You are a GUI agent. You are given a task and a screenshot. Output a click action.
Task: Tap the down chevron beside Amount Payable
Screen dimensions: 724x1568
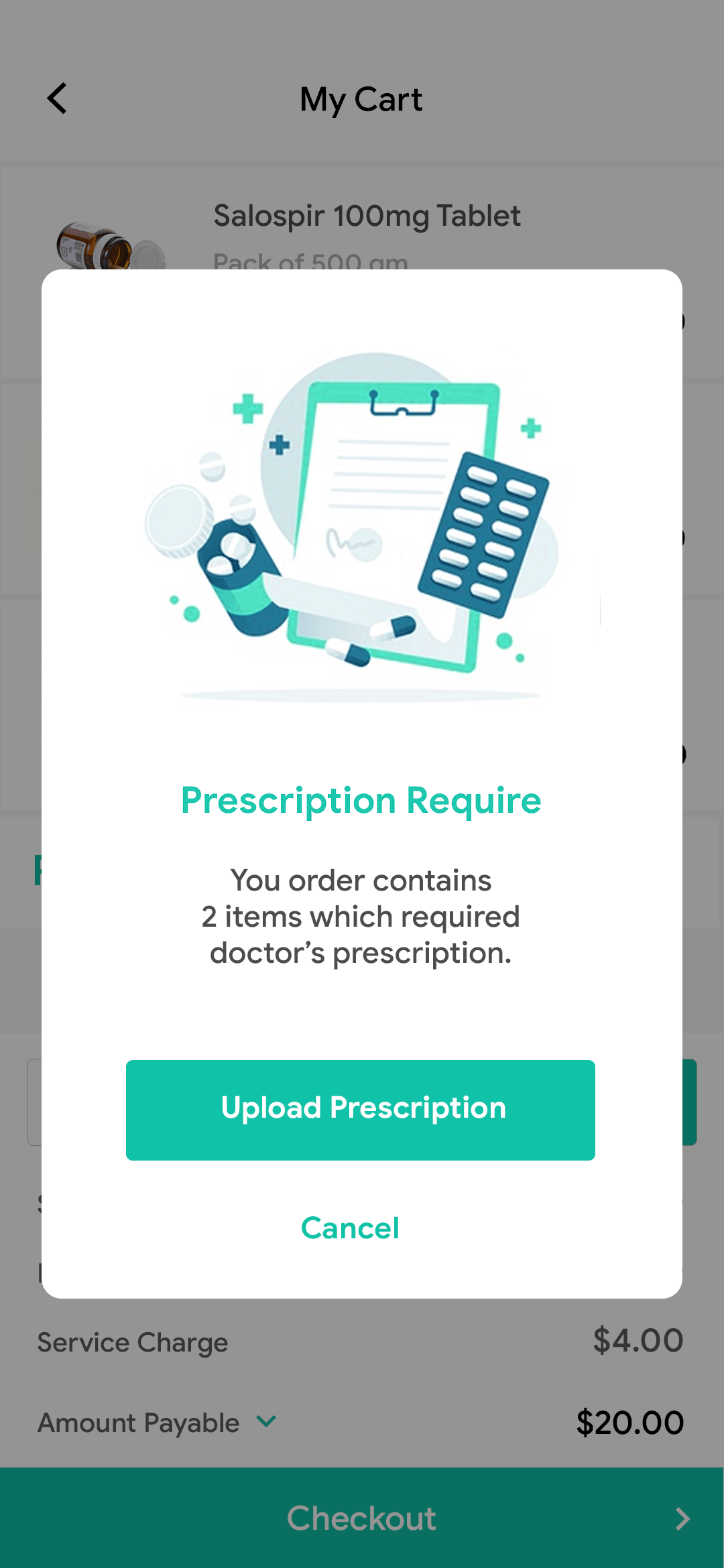point(265,1423)
